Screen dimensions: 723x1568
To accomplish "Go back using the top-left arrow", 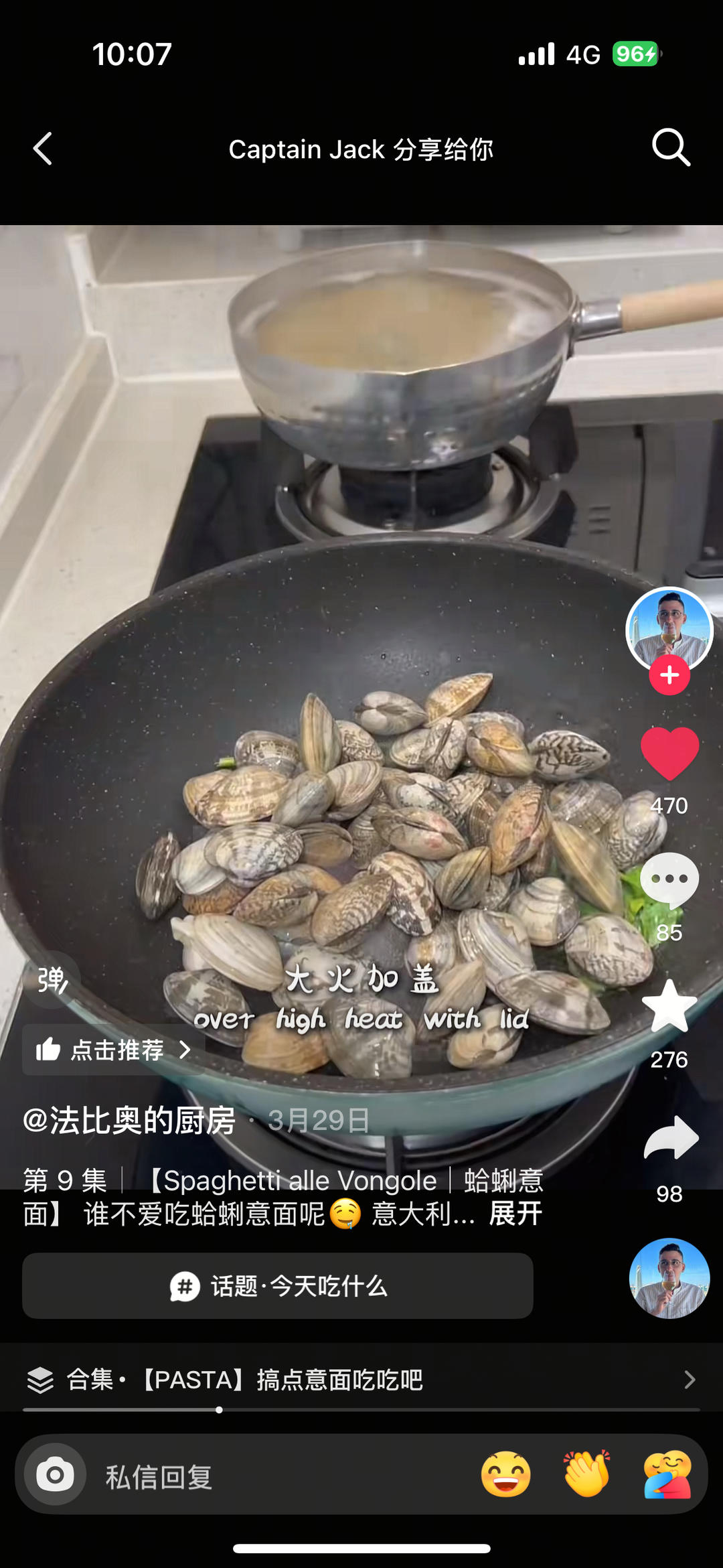I will pos(43,148).
